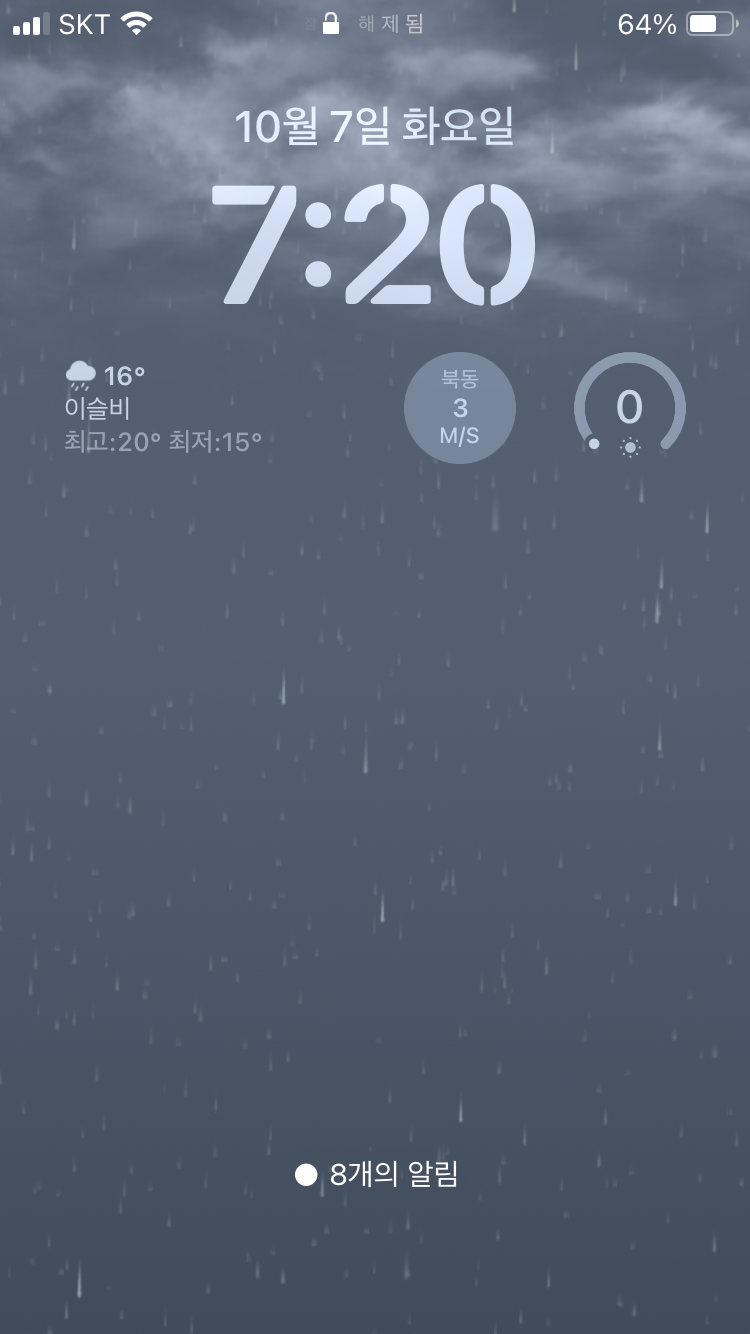Show the 8개의 알림 notifications

(376, 1174)
